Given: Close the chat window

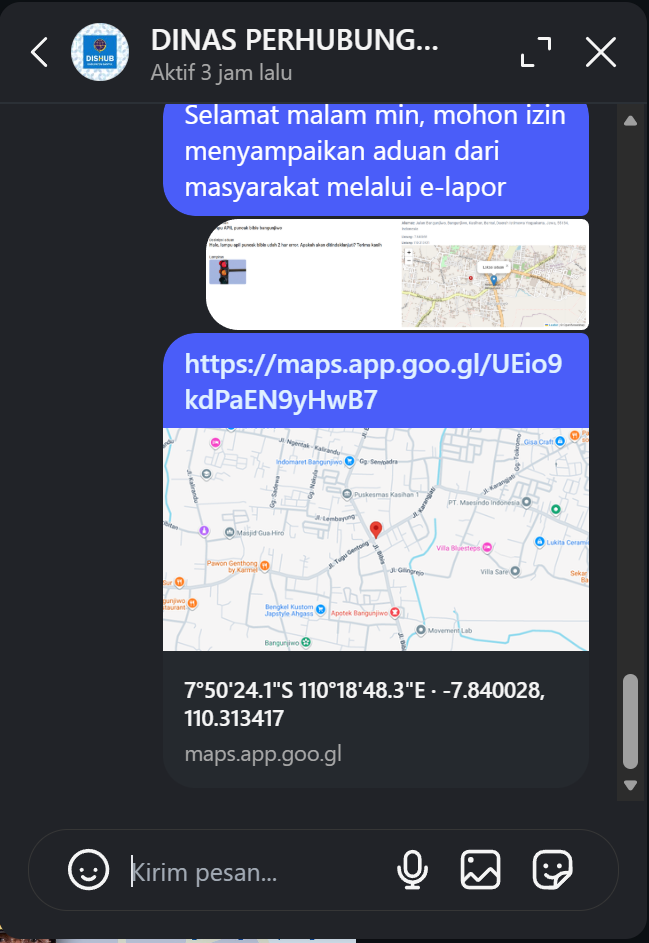Looking at the screenshot, I should click(600, 52).
